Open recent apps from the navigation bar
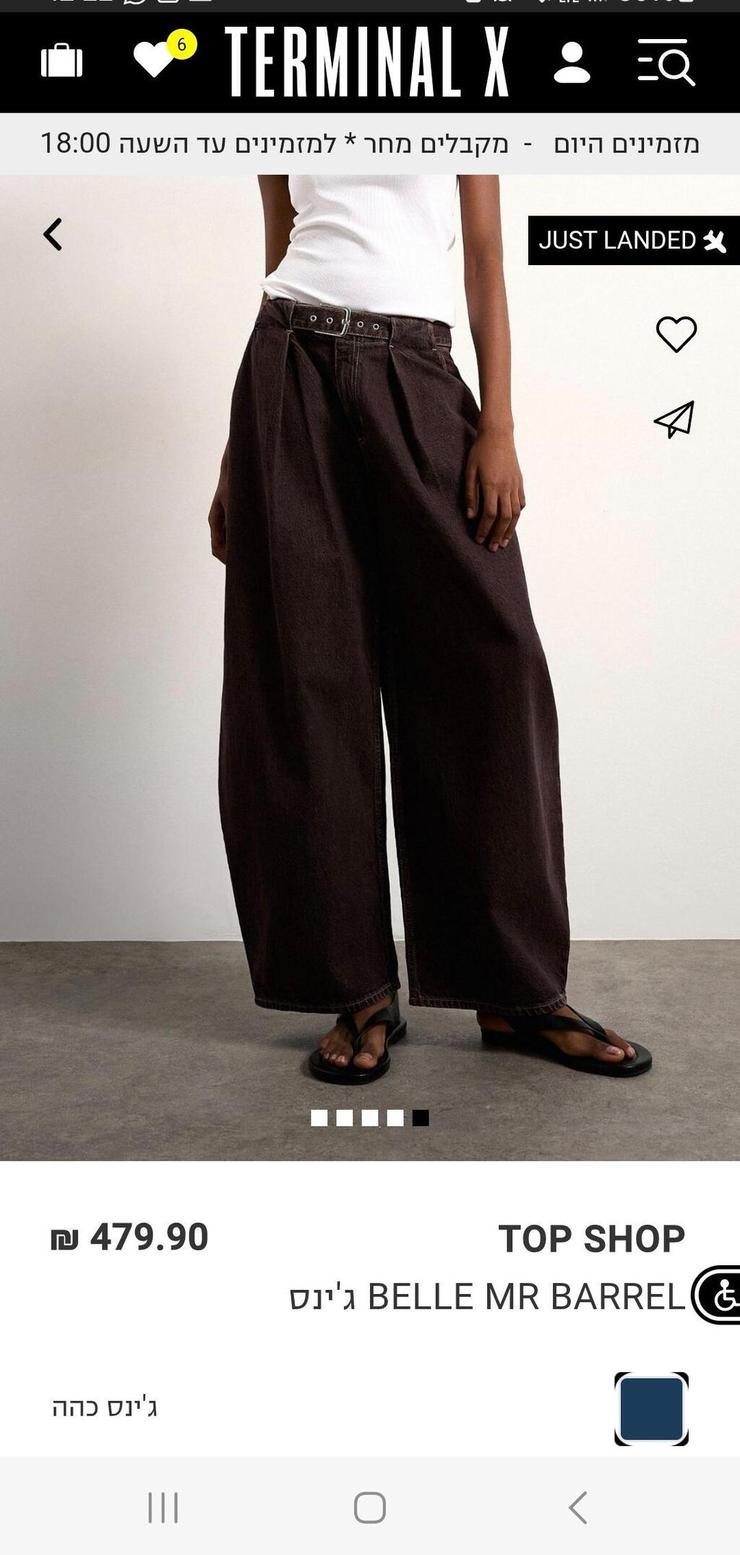The height and width of the screenshot is (1555, 740). tap(163, 1507)
